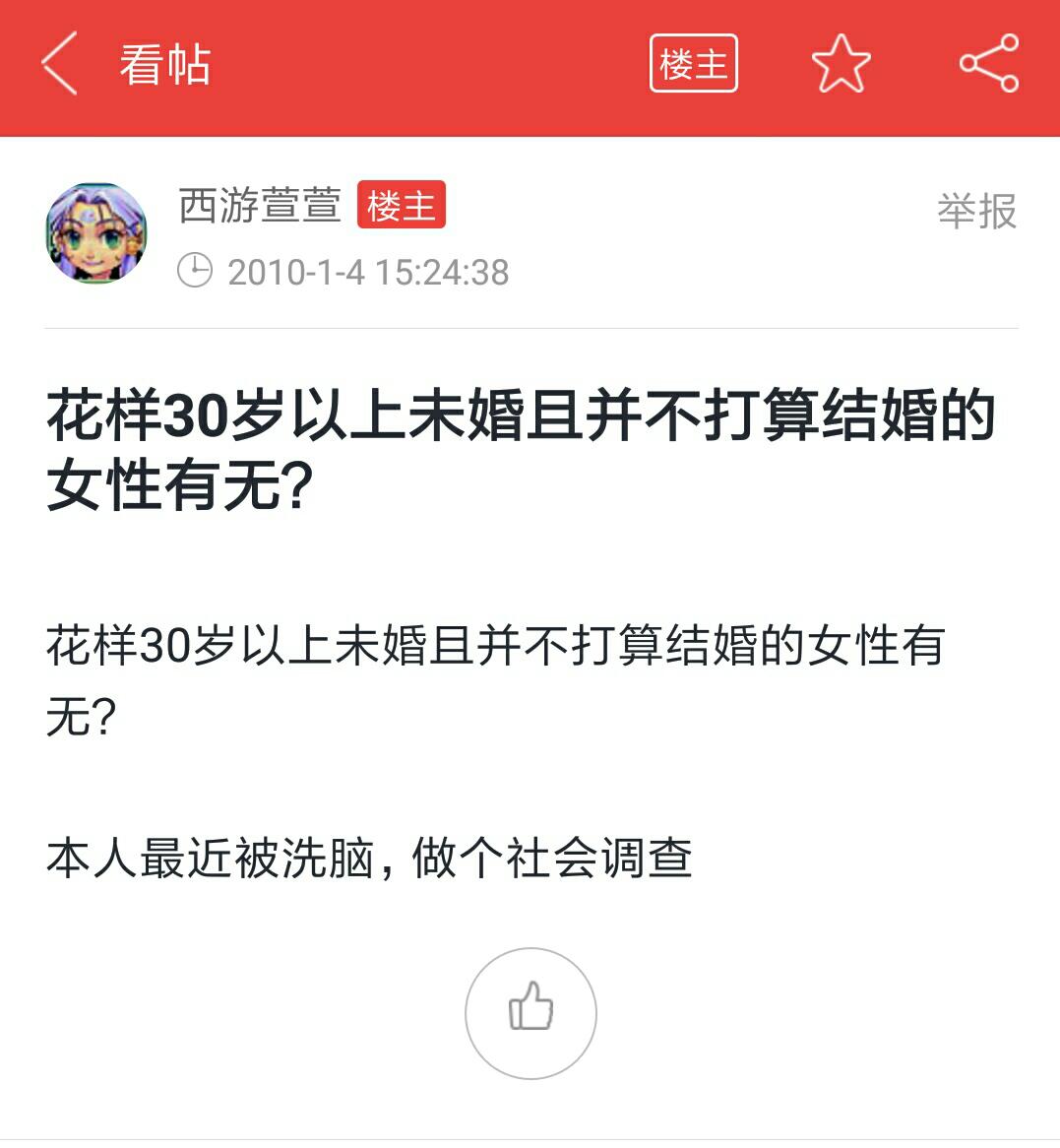This screenshot has width=1060, height=1148.
Task: Tap the username 西游萱萱
Action: [x=260, y=206]
